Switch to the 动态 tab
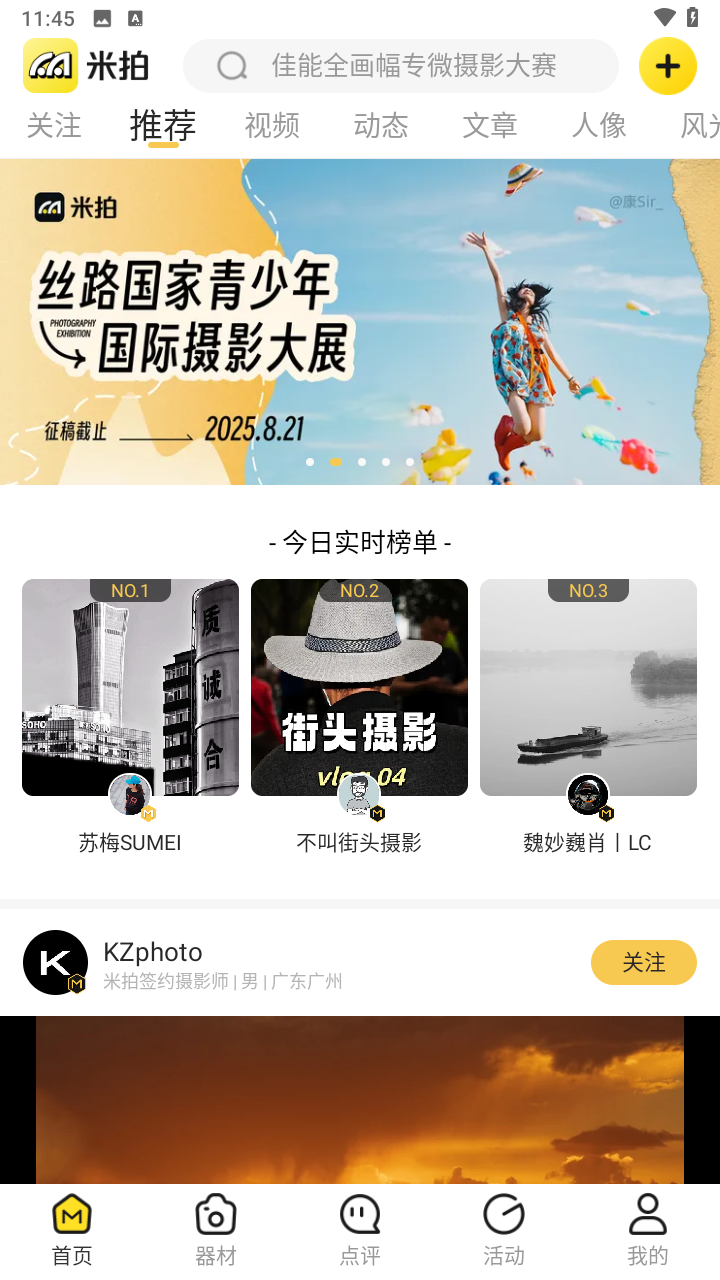The height and width of the screenshot is (1280, 720). (381, 126)
